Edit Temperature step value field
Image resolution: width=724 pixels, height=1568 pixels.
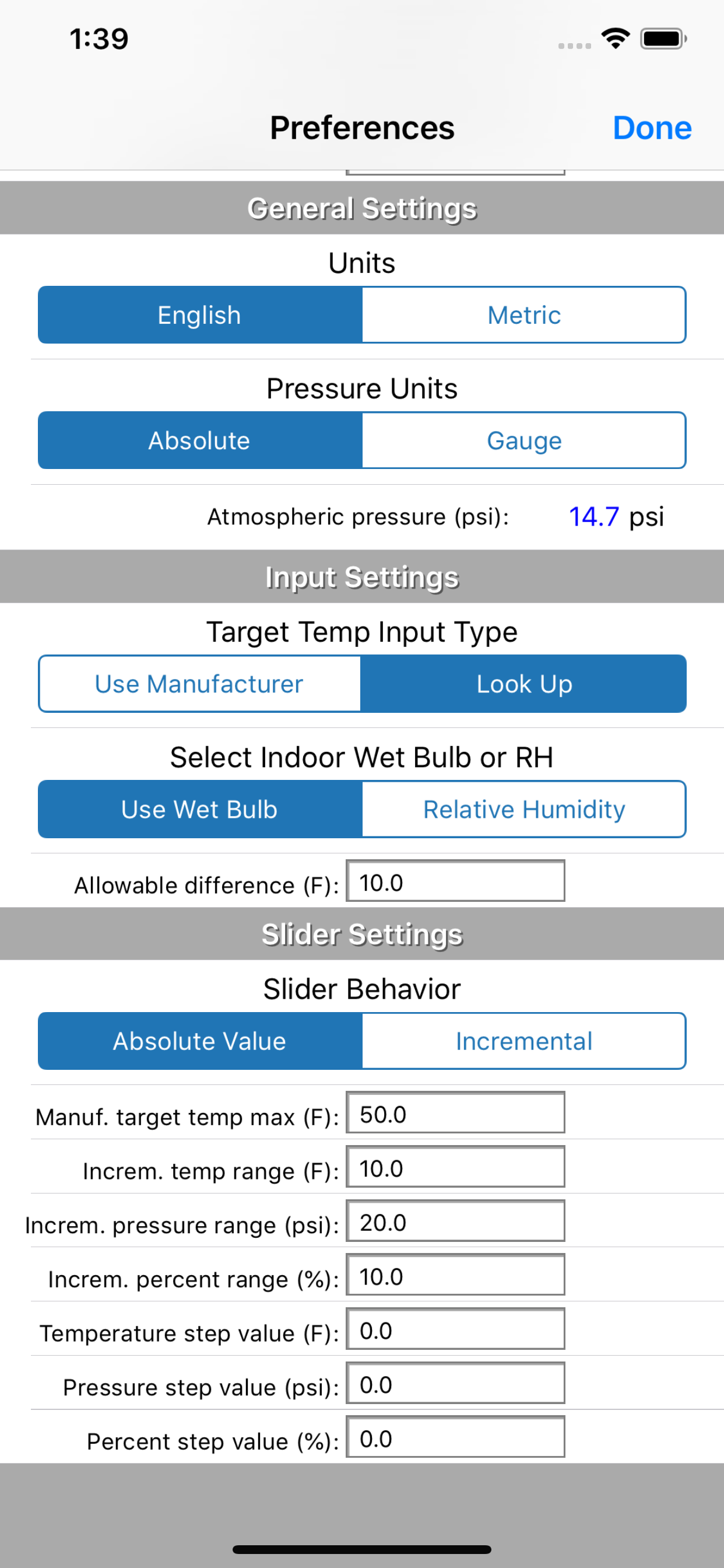tap(455, 1329)
